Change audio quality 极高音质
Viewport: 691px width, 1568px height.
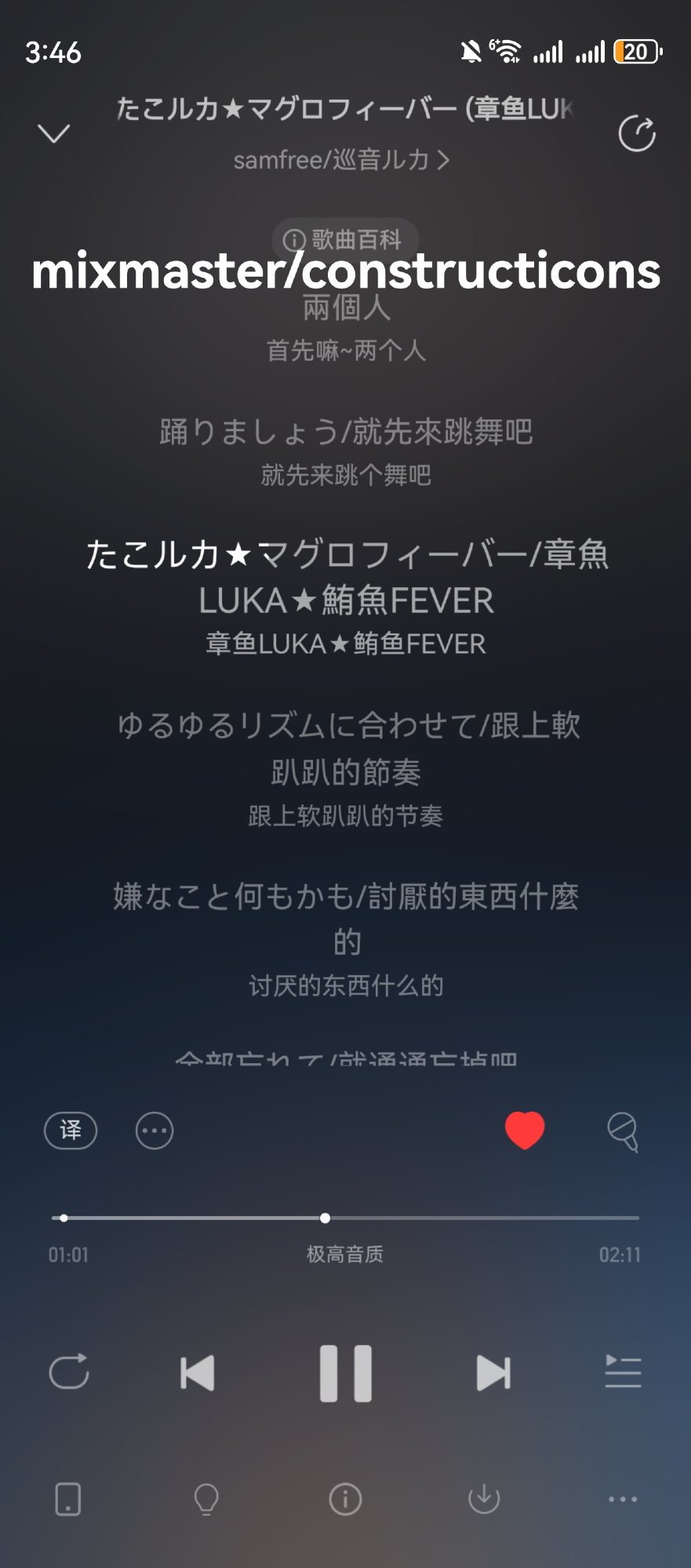345,1254
